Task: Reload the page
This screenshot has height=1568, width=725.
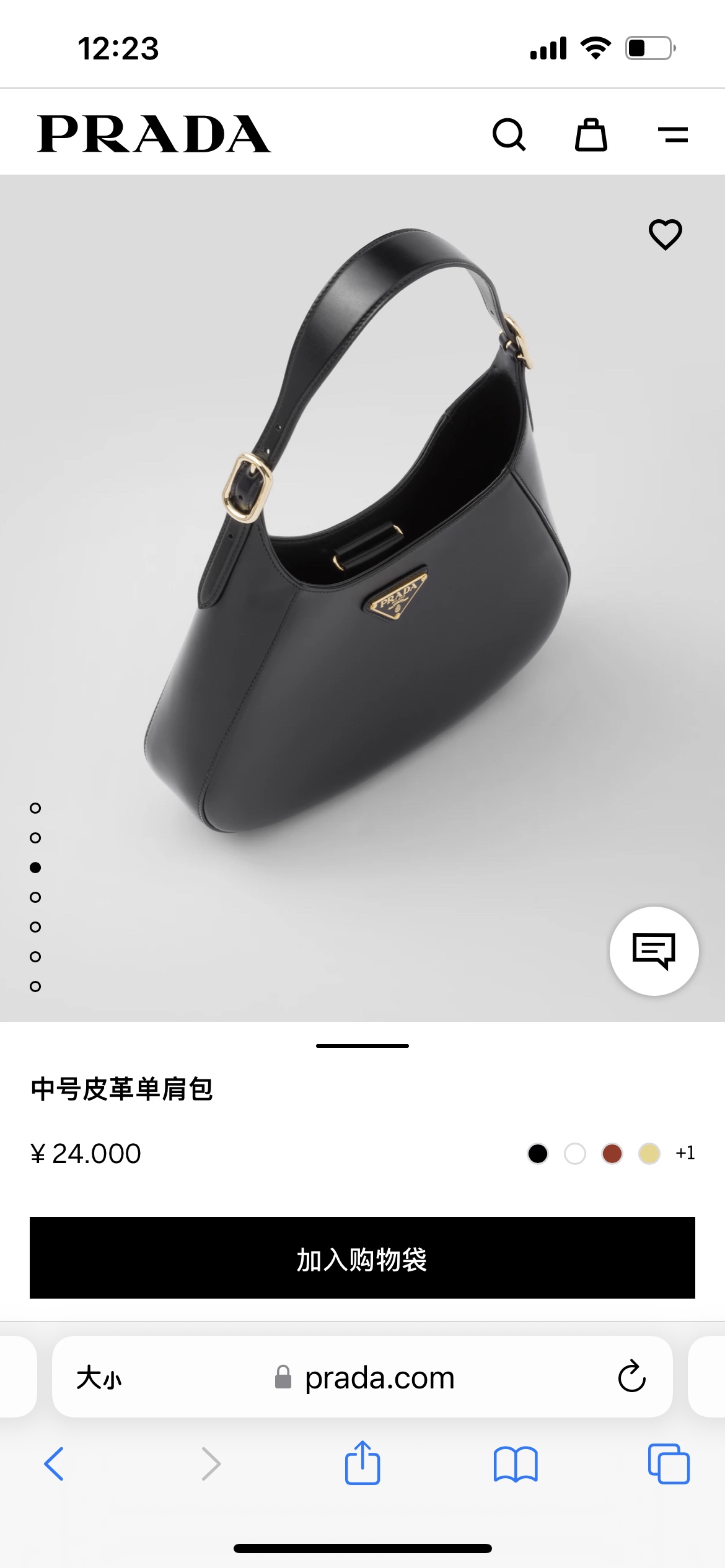Action: (x=631, y=1377)
